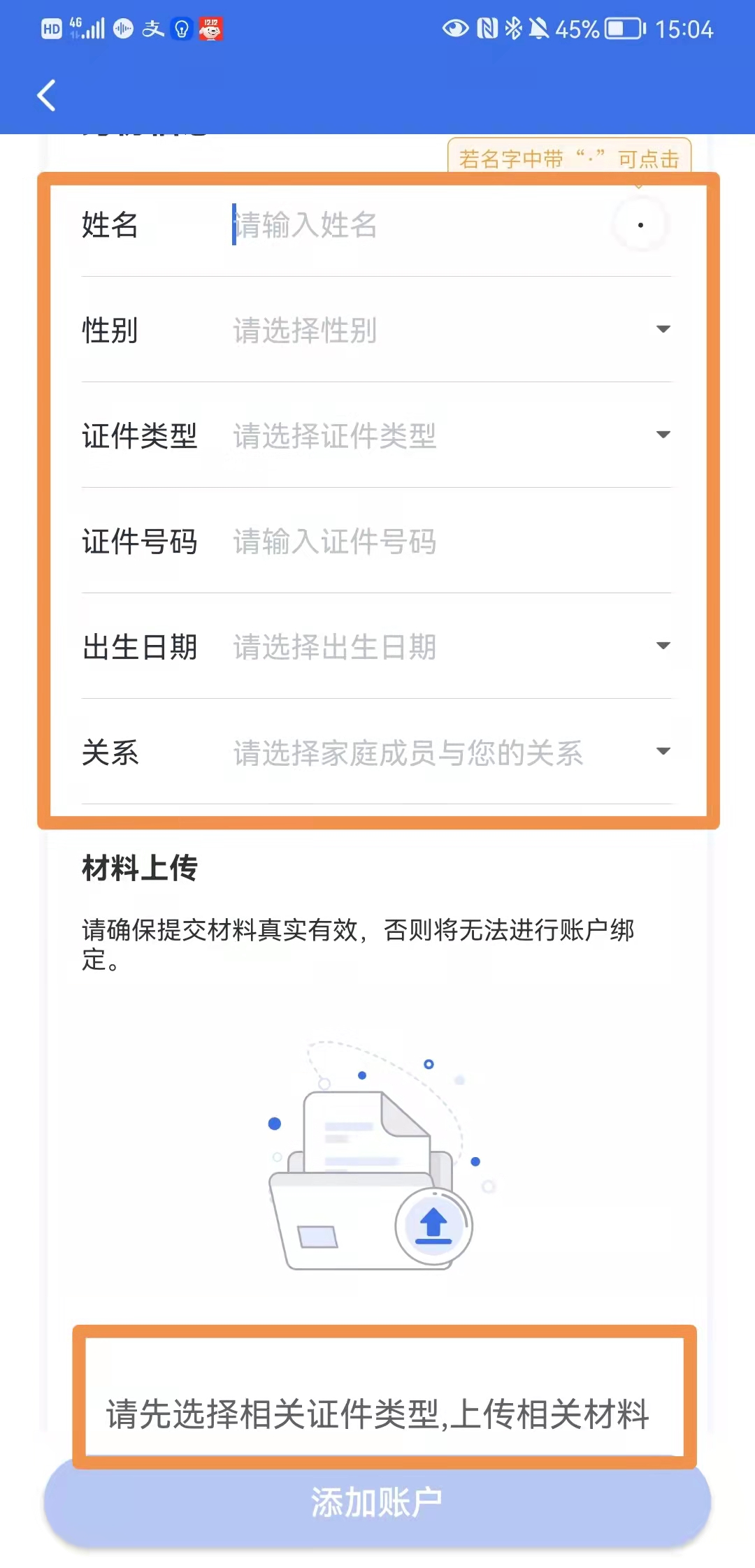The image size is (755, 1568).
Task: Go back using the top-left arrow
Action: [x=46, y=96]
